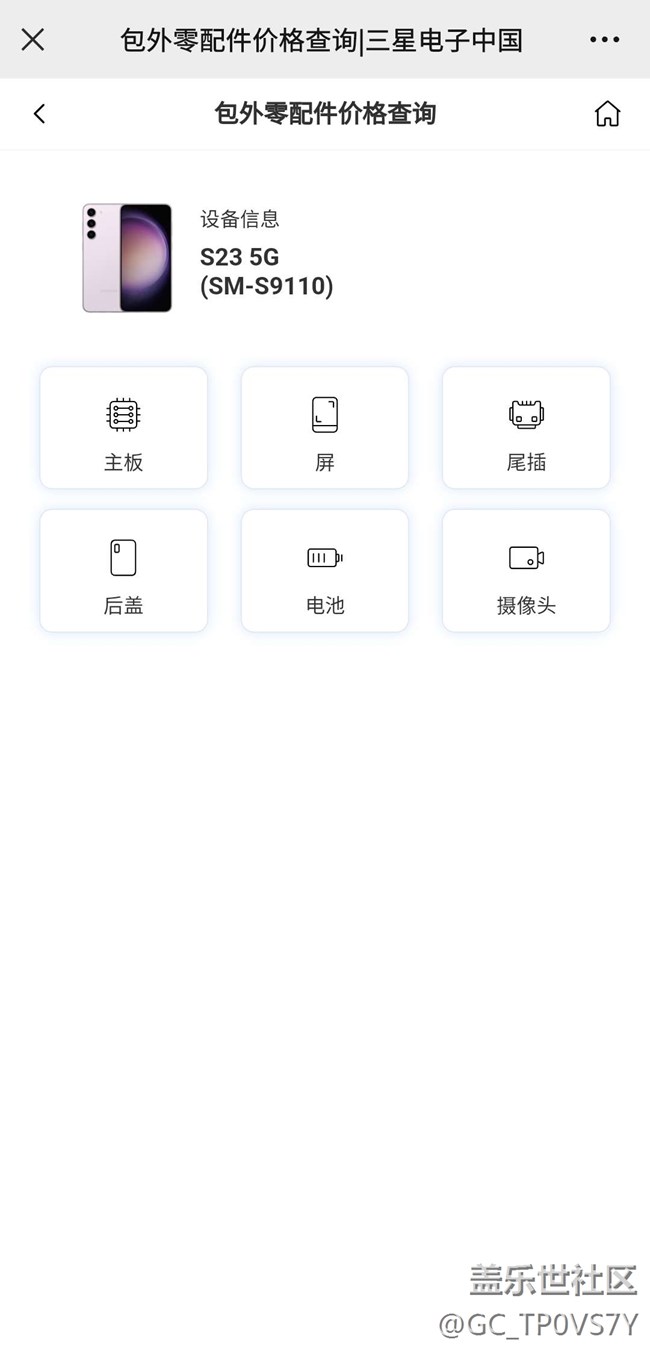Viewport: 650px width, 1360px height.
Task: Select the 尾插 part card
Action: click(526, 428)
